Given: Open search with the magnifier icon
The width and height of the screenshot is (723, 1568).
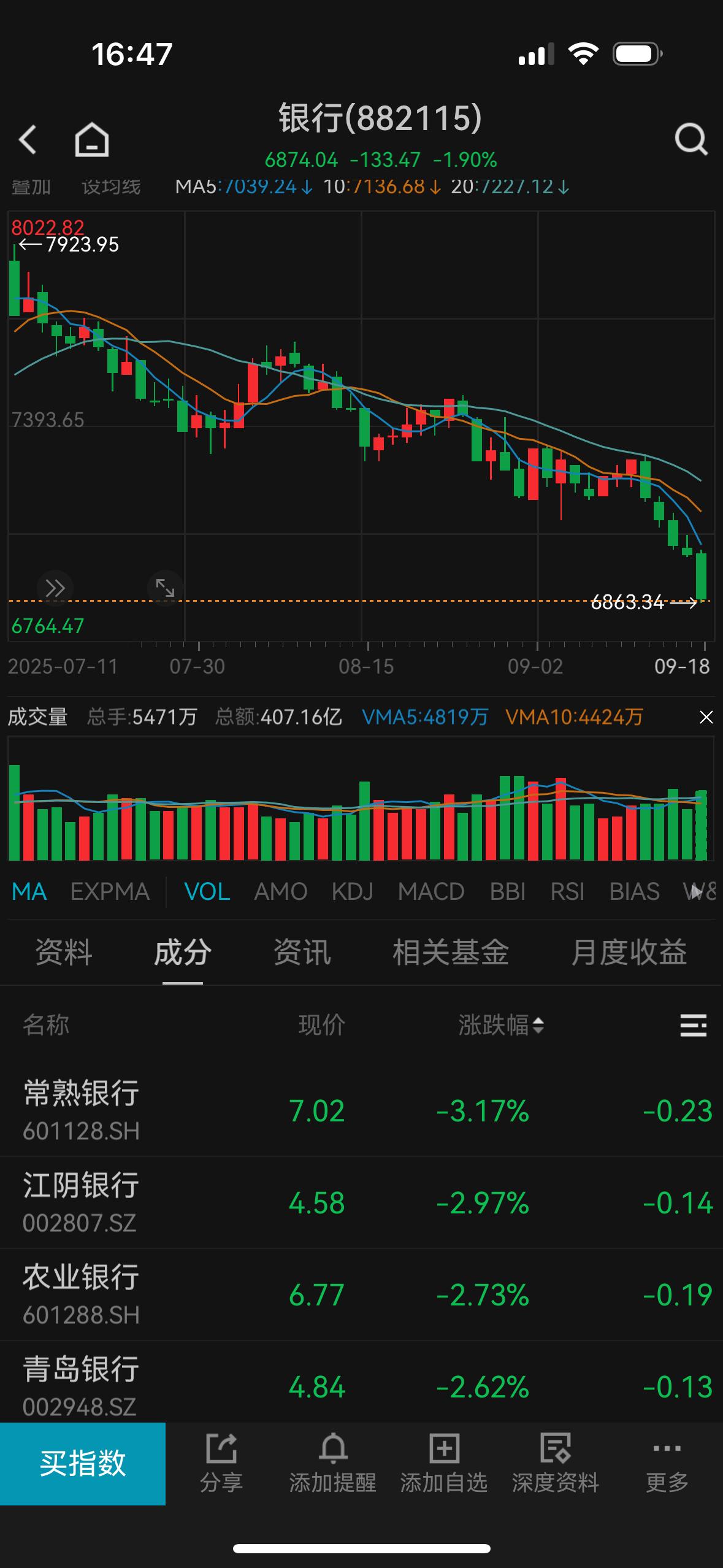Looking at the screenshot, I should [691, 140].
